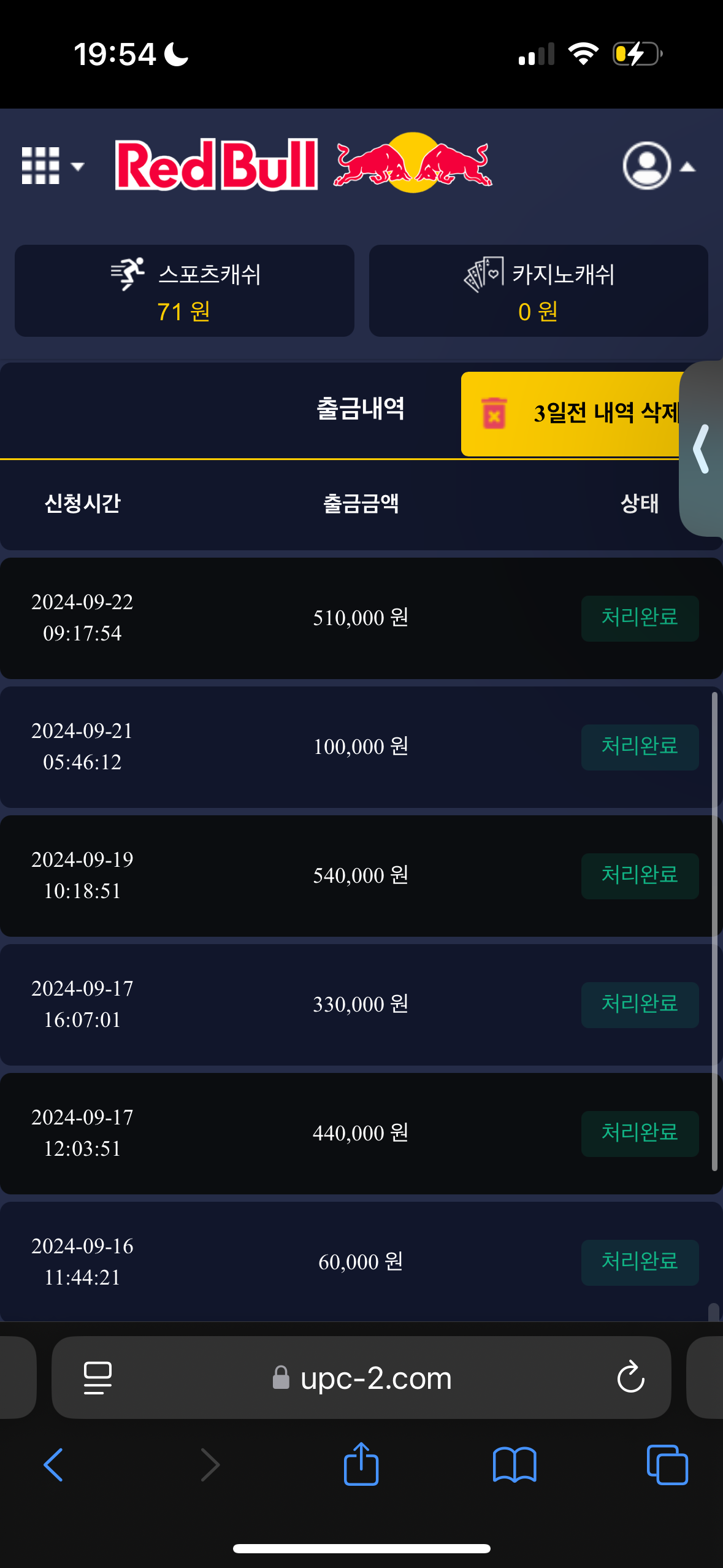
Task: Go back to the previous page
Action: 54,1465
